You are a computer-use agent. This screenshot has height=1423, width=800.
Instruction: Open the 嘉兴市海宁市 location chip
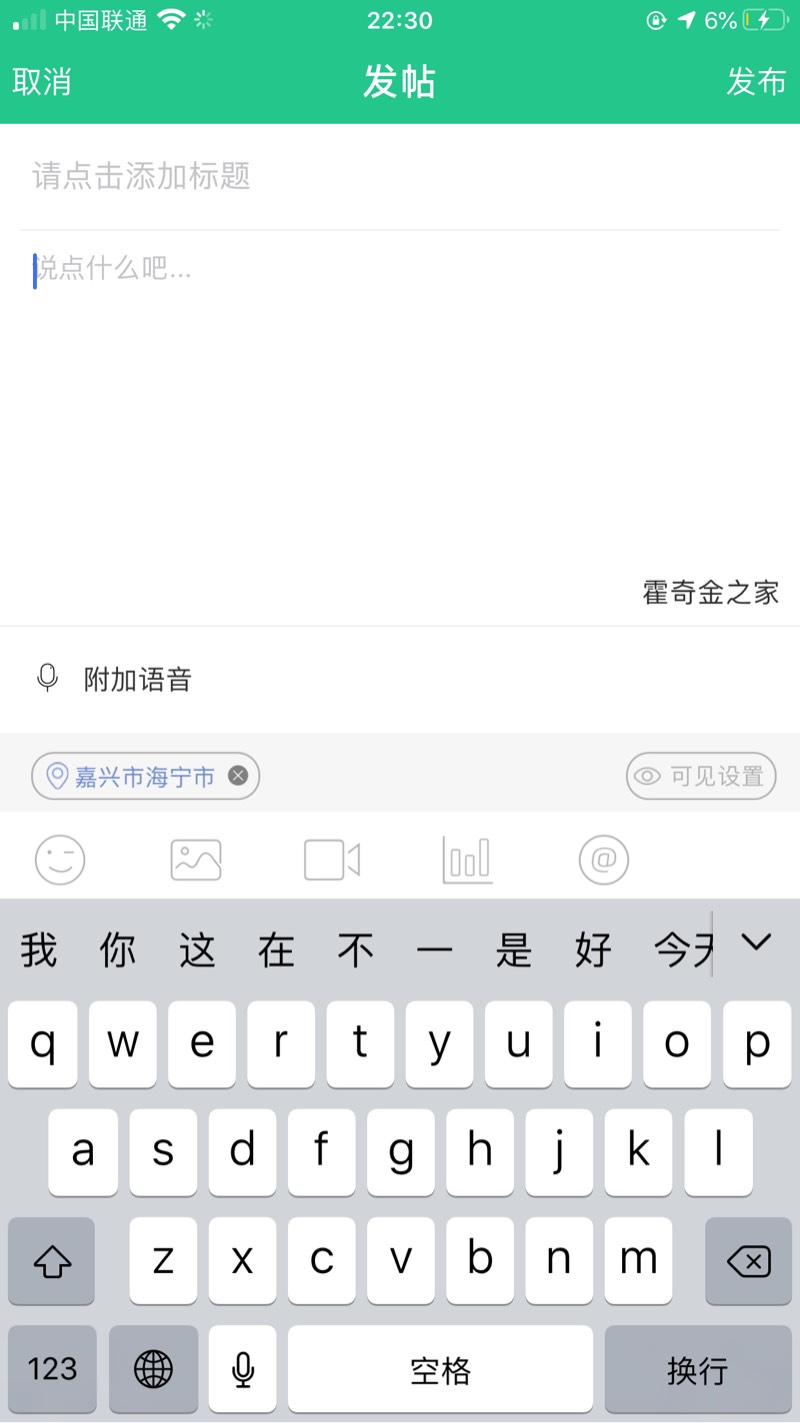pos(135,776)
